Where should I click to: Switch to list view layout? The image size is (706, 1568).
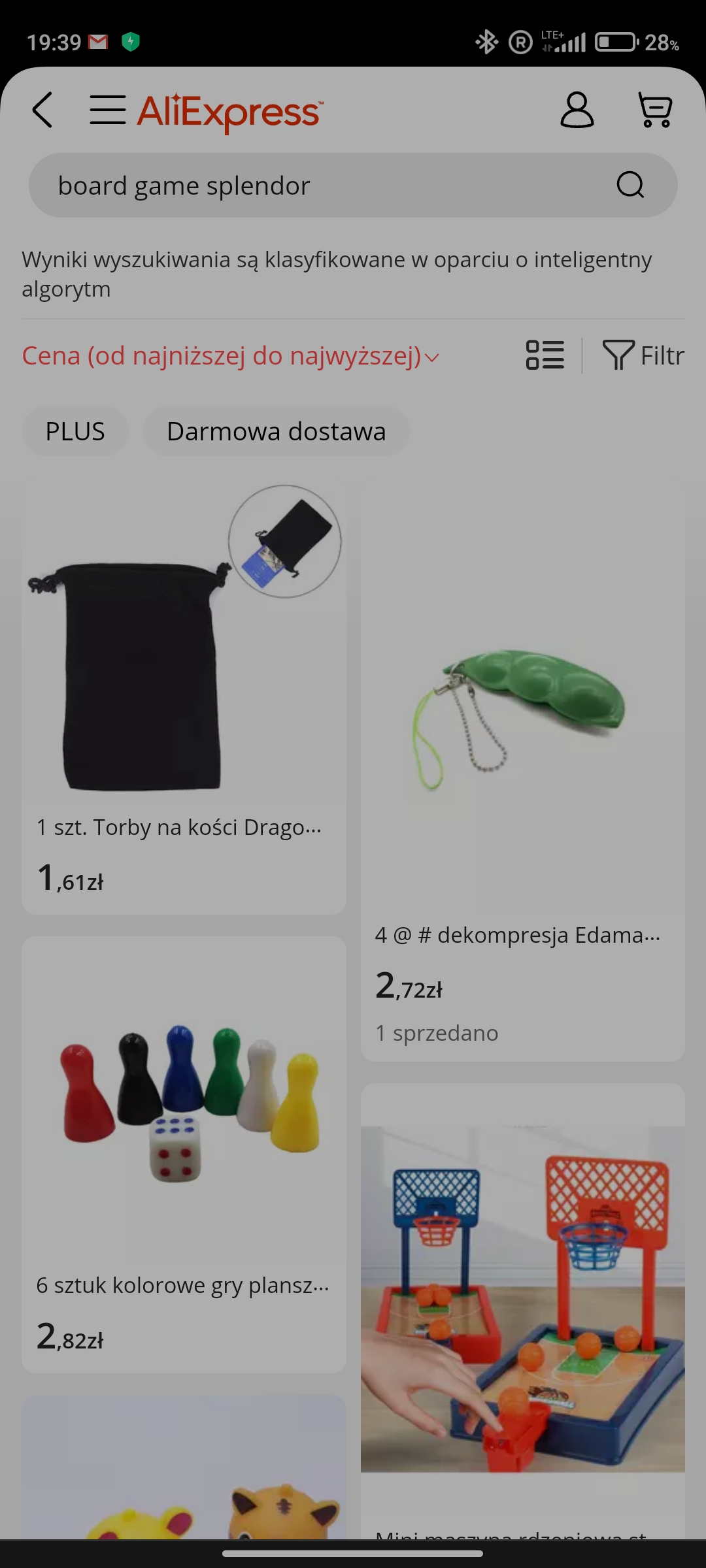(545, 355)
